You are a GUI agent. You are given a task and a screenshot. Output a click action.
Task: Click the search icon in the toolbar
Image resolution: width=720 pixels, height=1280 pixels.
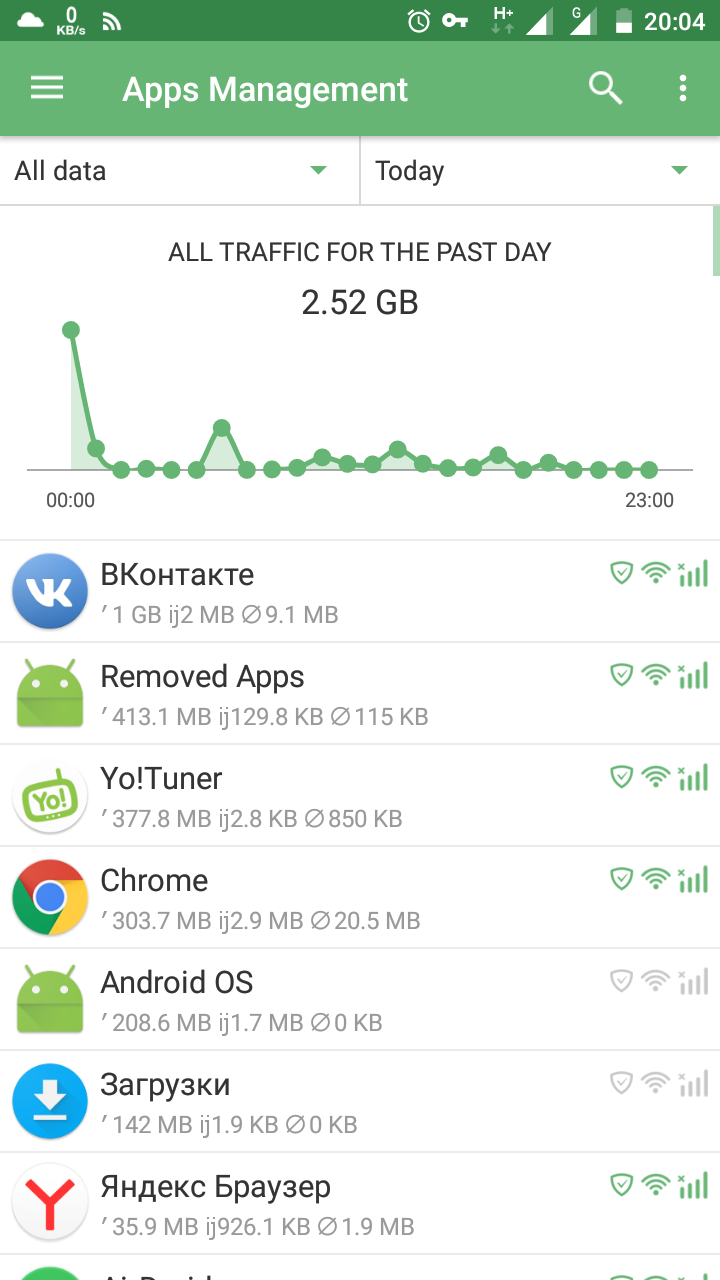(x=605, y=88)
